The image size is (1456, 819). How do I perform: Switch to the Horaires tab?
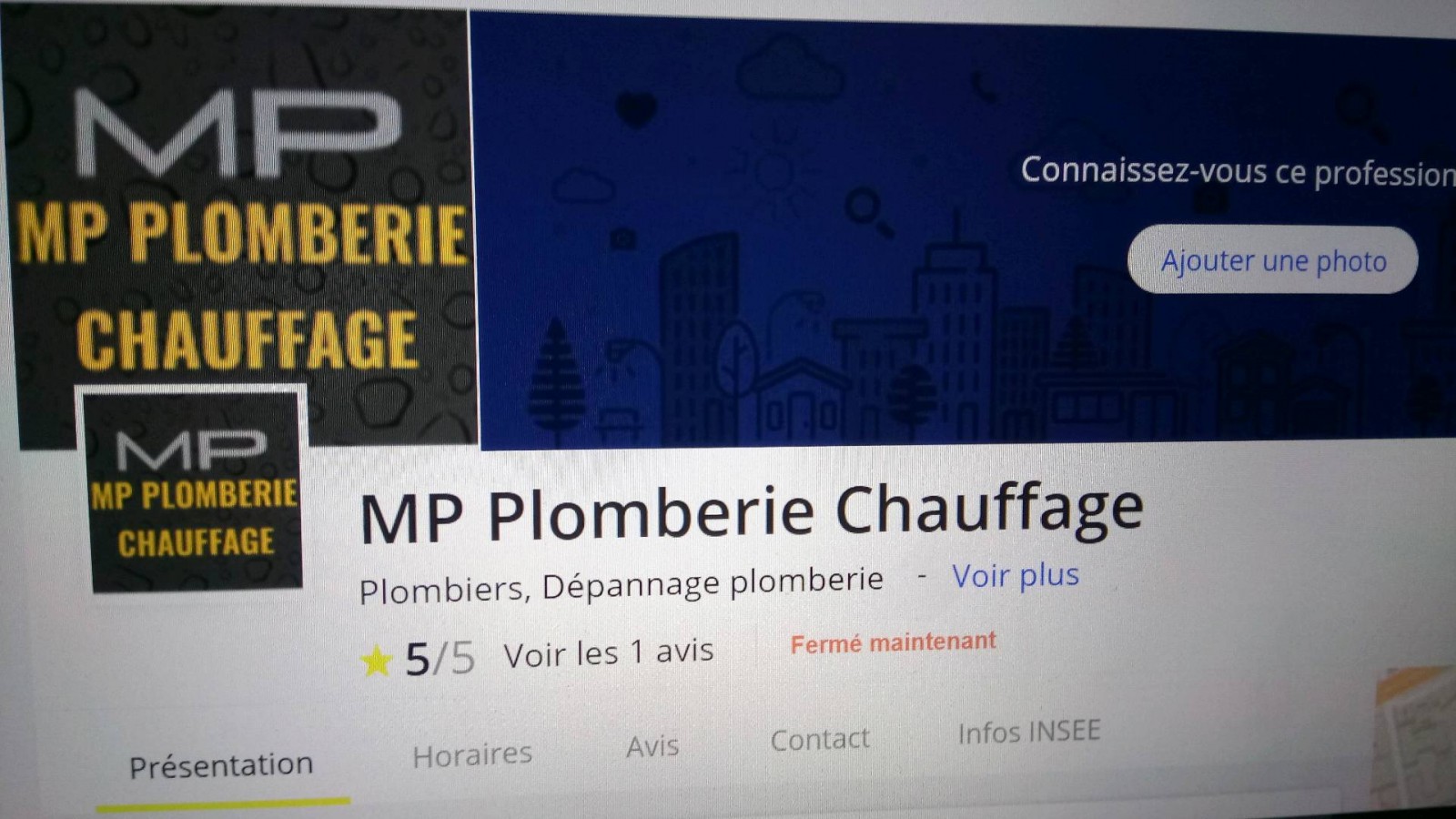point(472,755)
